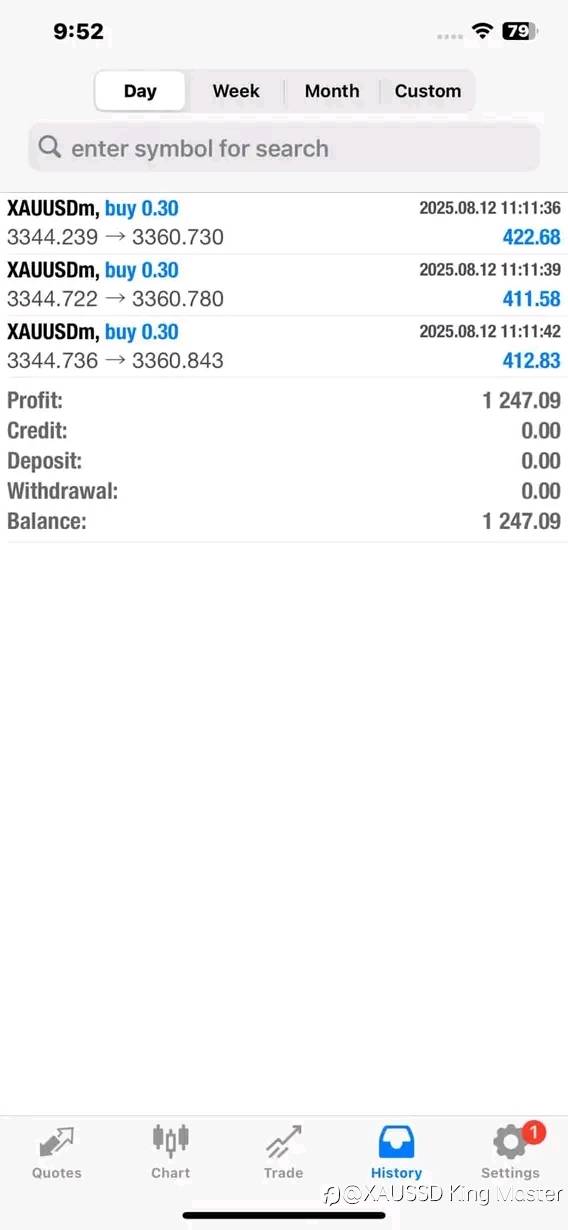Open the XAUUSDm trade with profit 412.83
The width and height of the screenshot is (568, 1230).
pos(284,347)
